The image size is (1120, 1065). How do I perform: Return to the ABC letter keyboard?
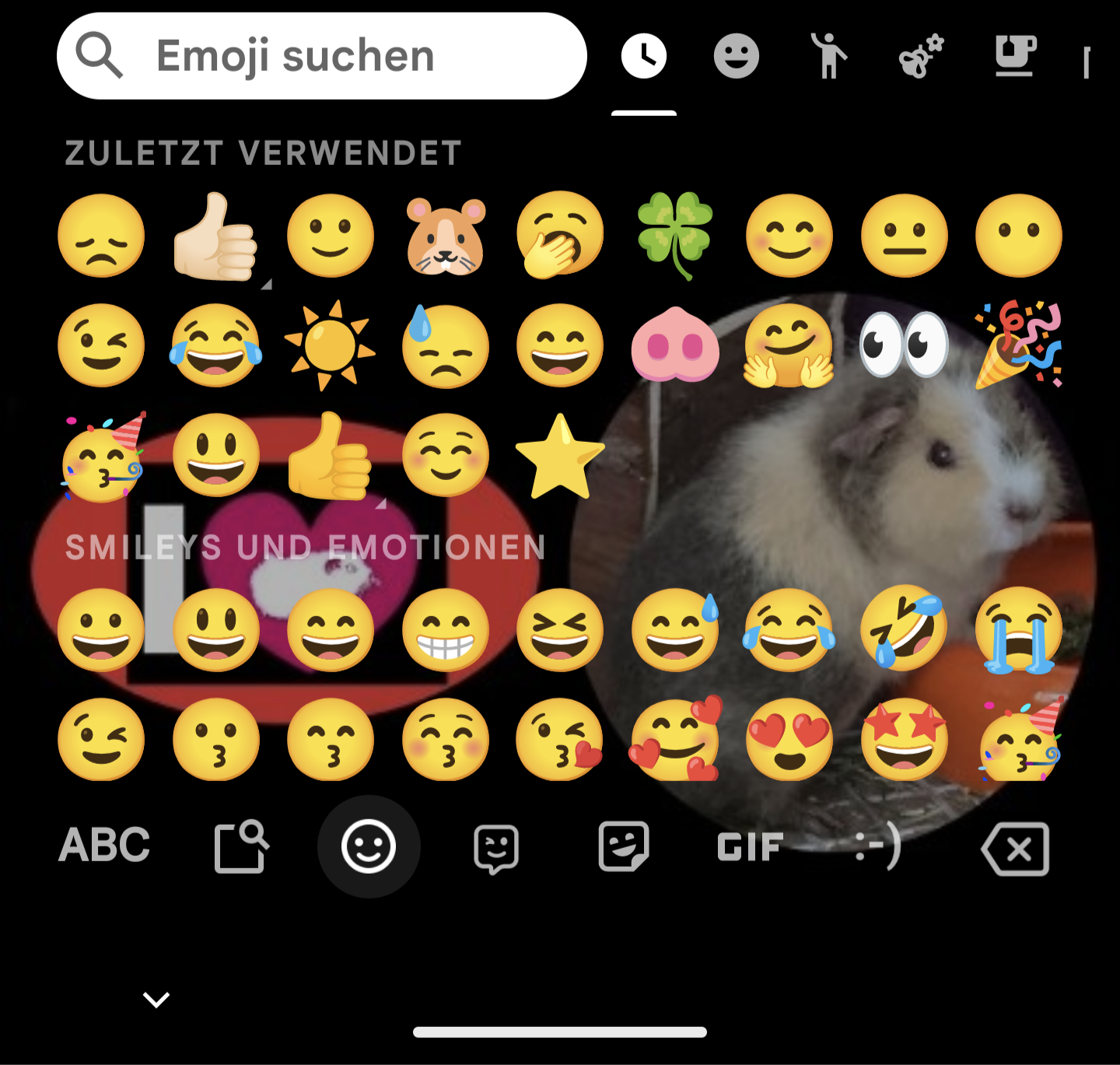point(104,846)
